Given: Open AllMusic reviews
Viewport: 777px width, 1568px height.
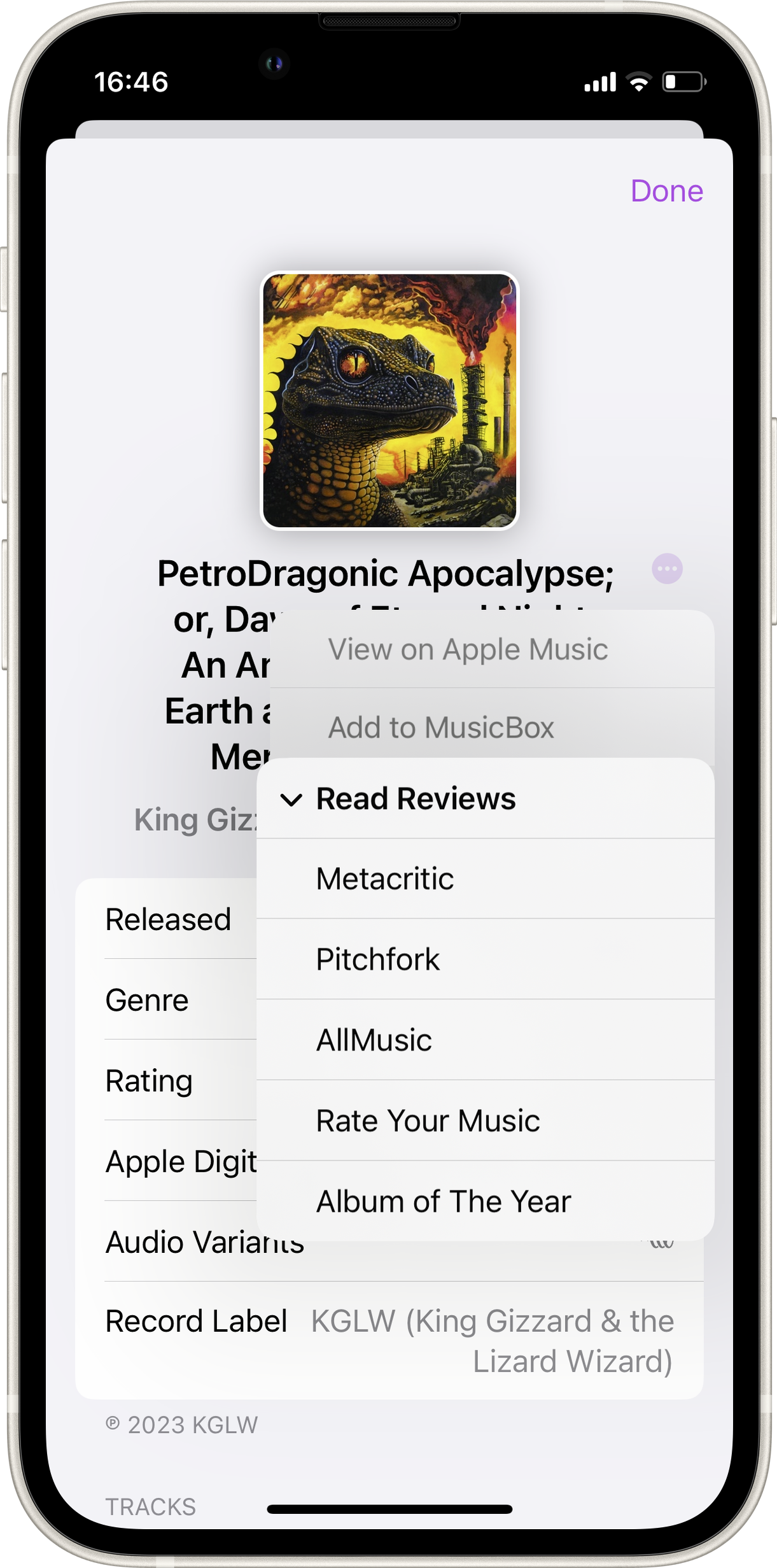Looking at the screenshot, I should pos(374,1040).
